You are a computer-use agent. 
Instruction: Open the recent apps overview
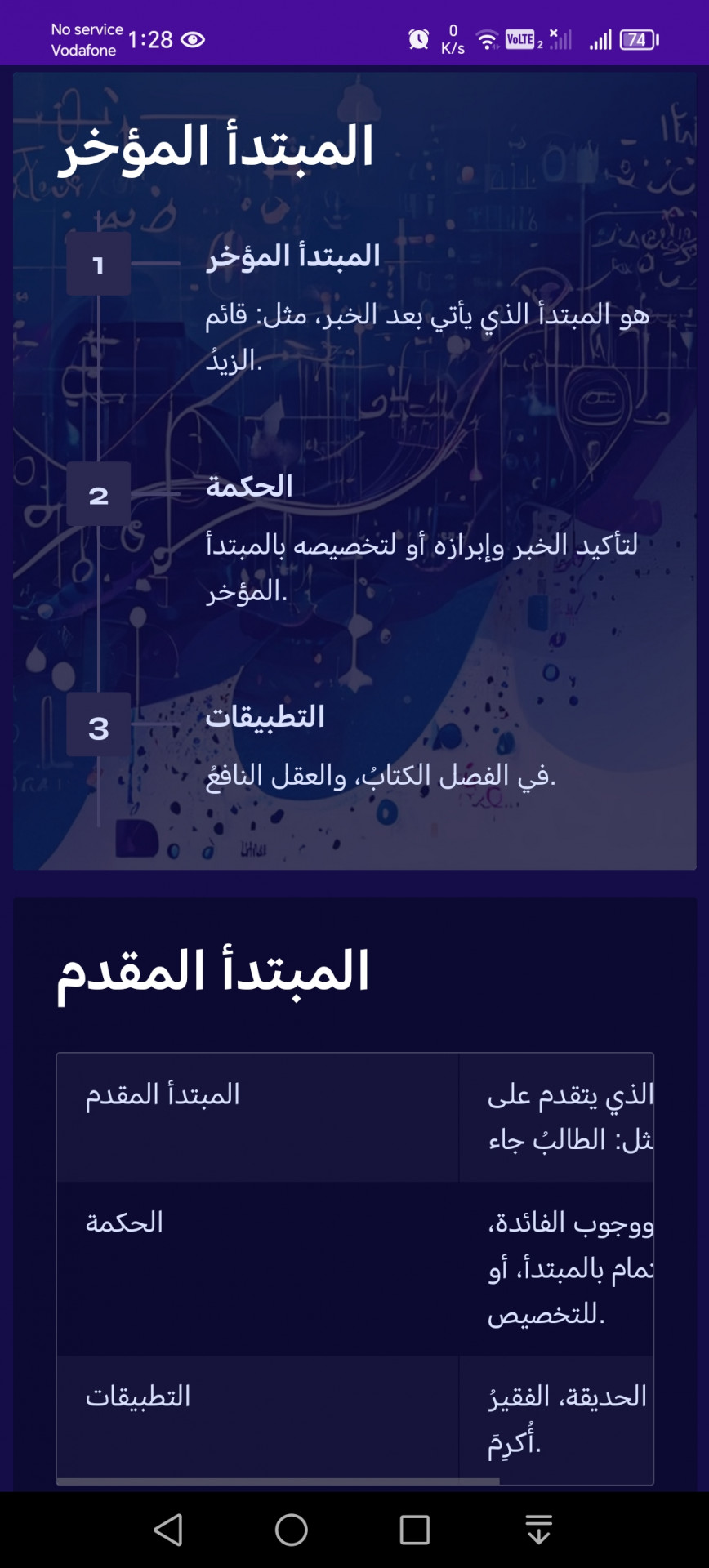414,1530
